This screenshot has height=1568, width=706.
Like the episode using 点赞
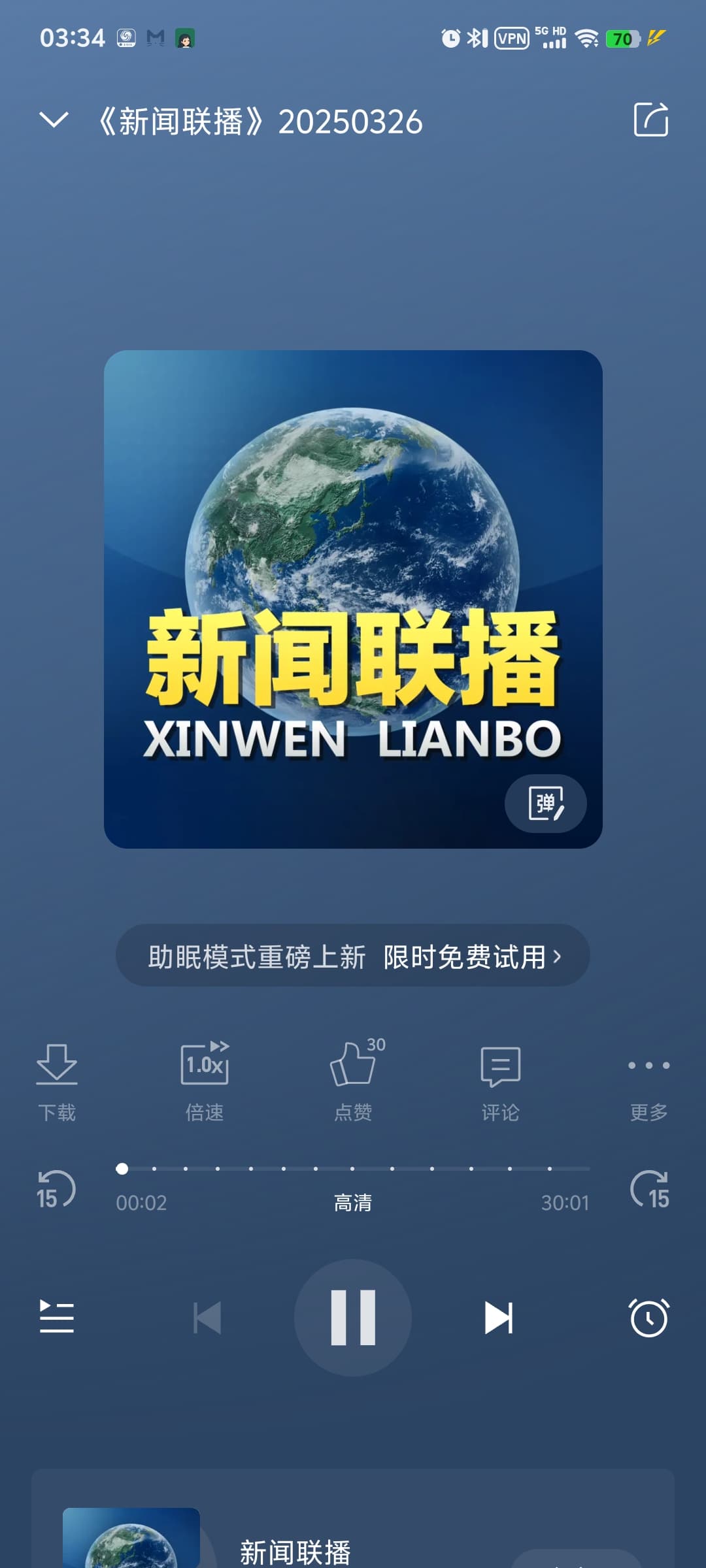click(353, 1081)
